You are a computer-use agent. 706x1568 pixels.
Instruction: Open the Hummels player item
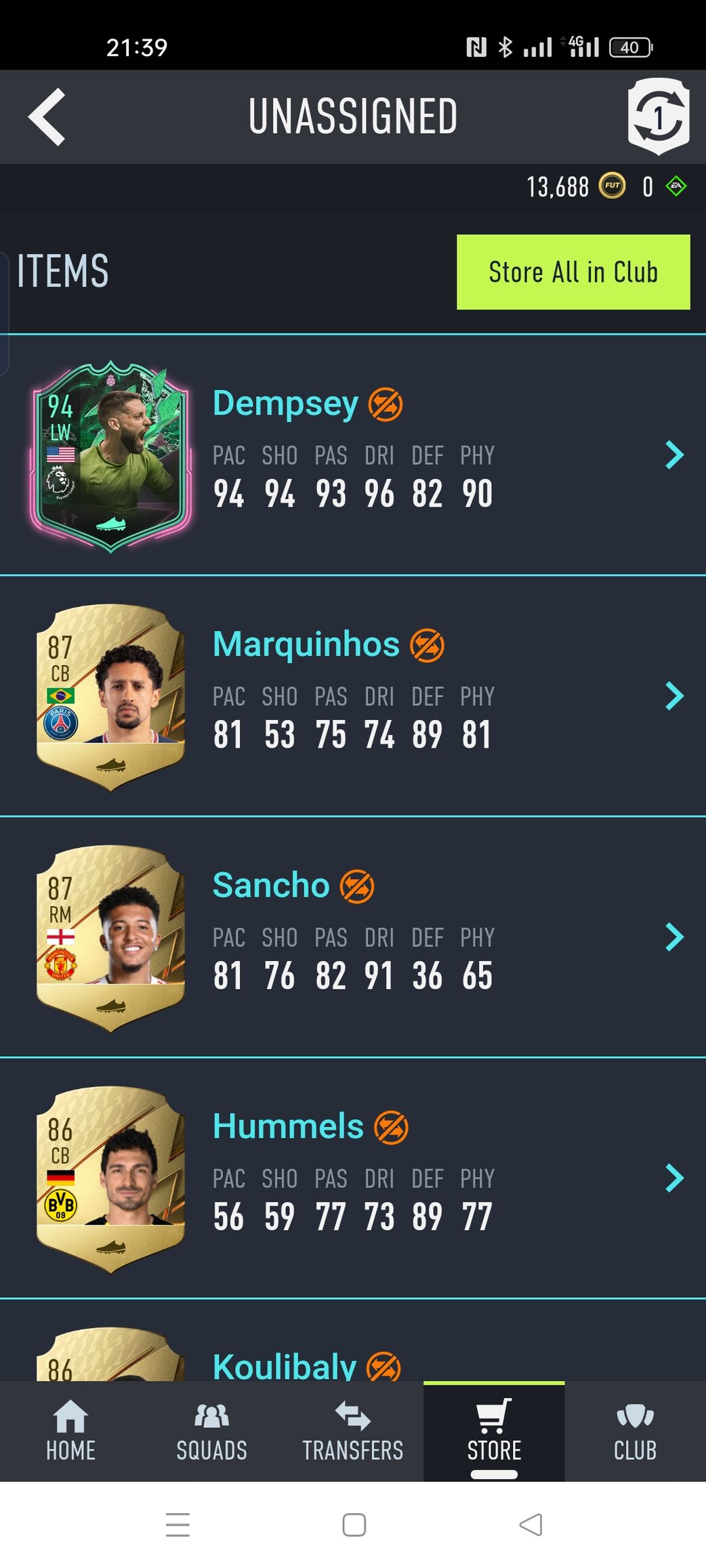coord(352,1178)
